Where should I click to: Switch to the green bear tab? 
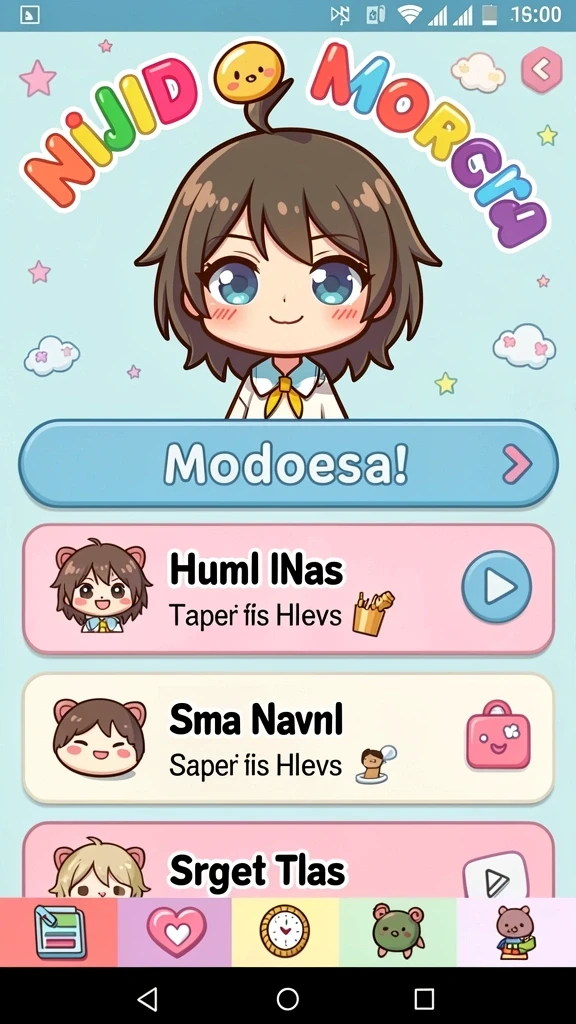(398, 932)
